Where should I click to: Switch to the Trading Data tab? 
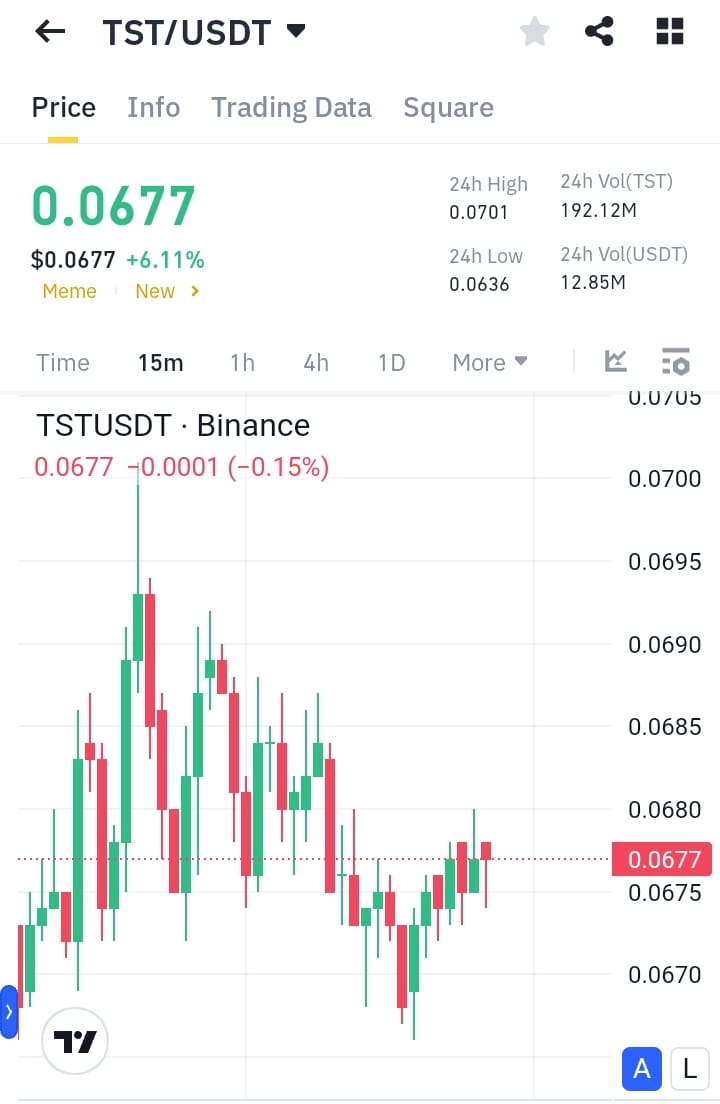tap(291, 107)
